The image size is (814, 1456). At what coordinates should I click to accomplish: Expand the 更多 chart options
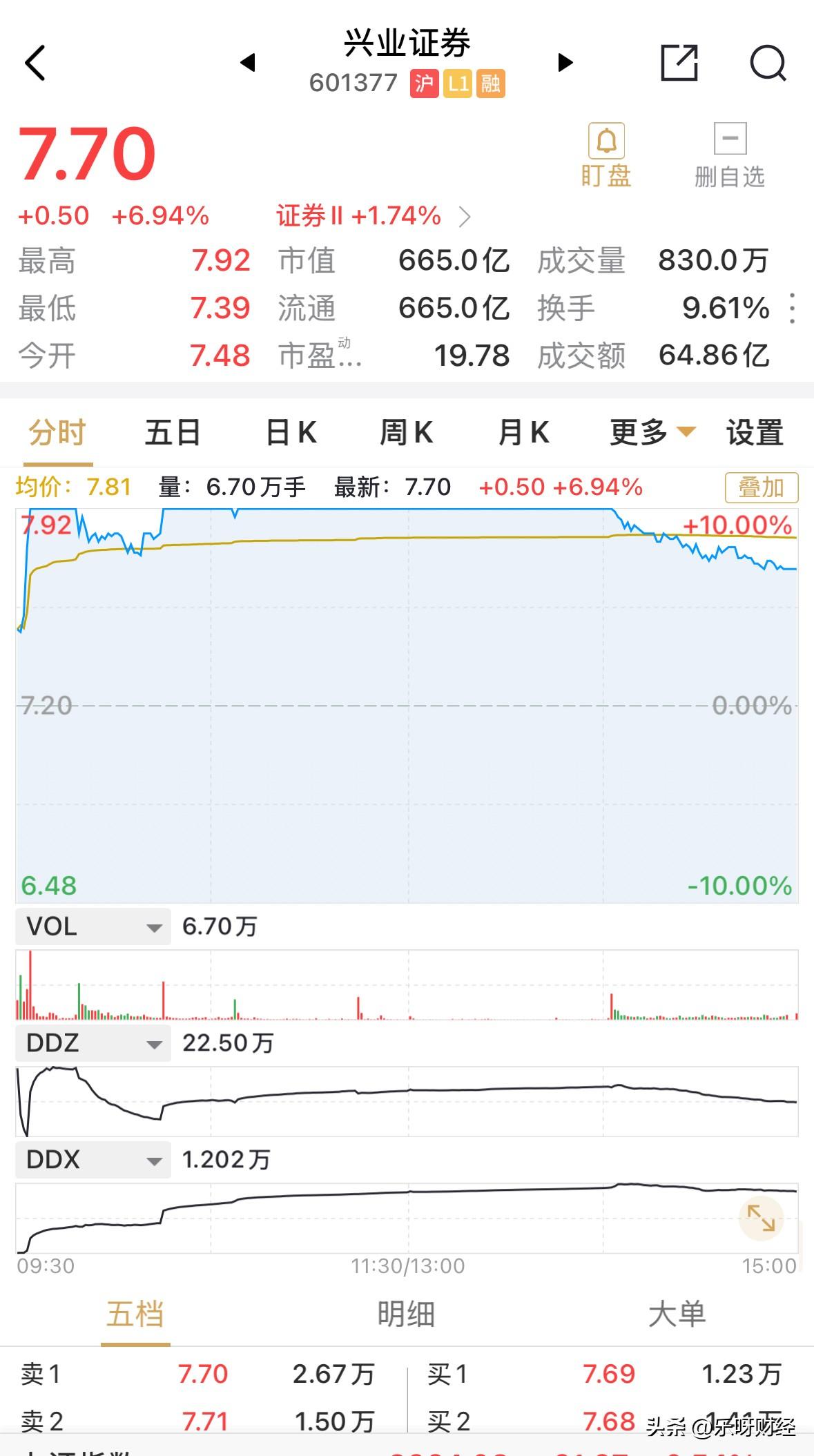[x=652, y=433]
